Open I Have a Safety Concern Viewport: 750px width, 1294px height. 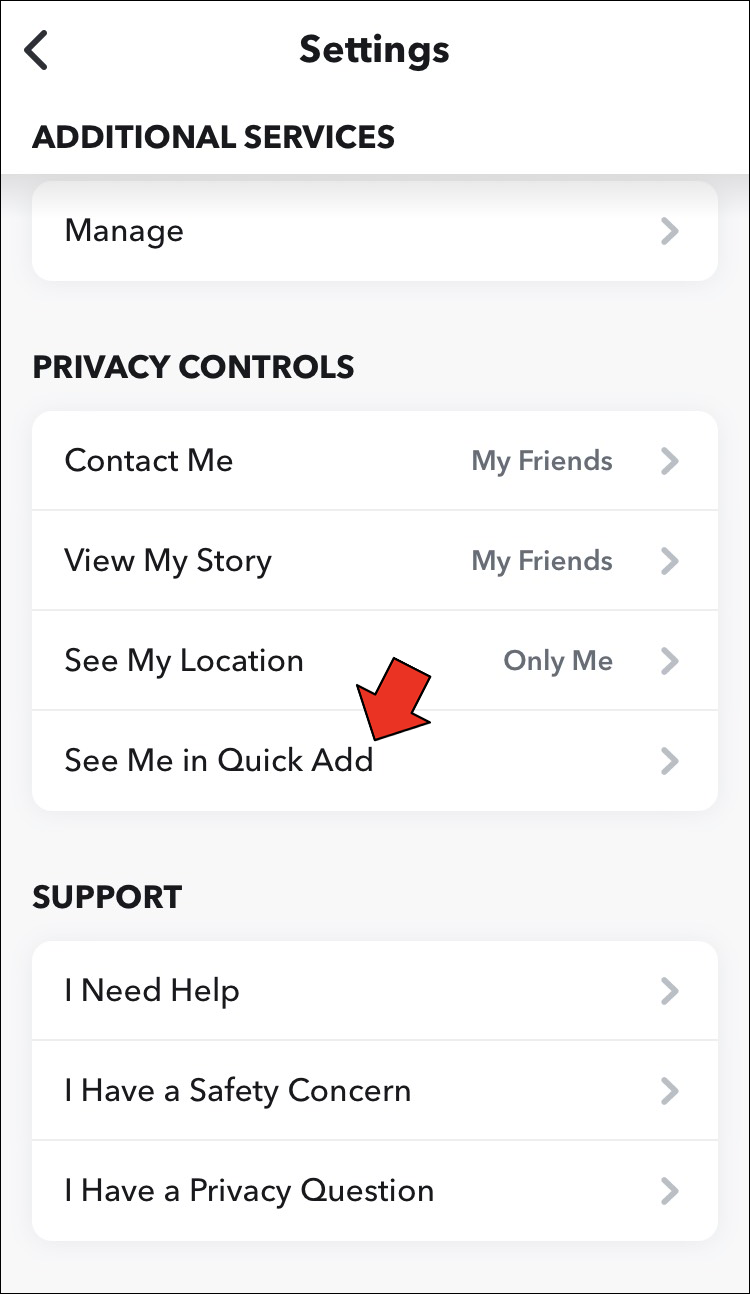374,1091
